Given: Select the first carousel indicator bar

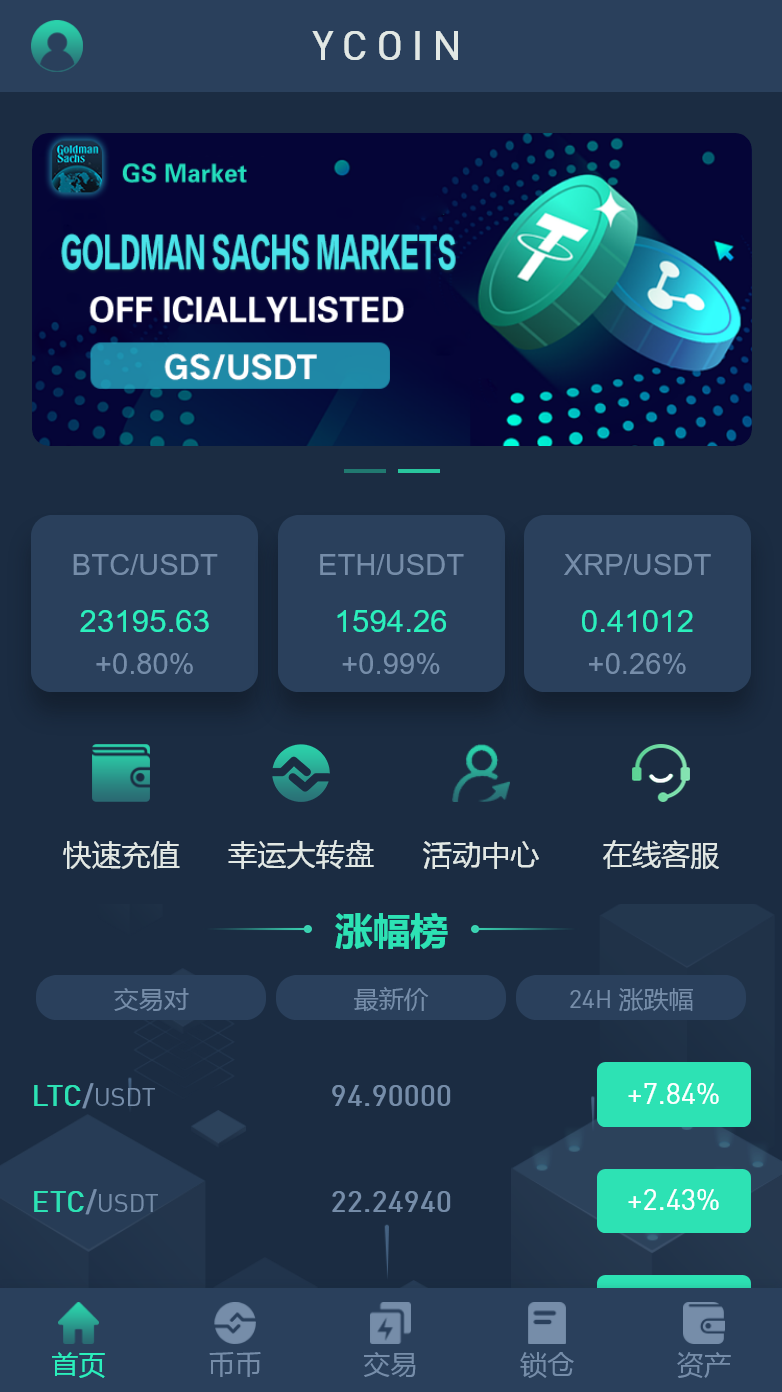Looking at the screenshot, I should [363, 470].
